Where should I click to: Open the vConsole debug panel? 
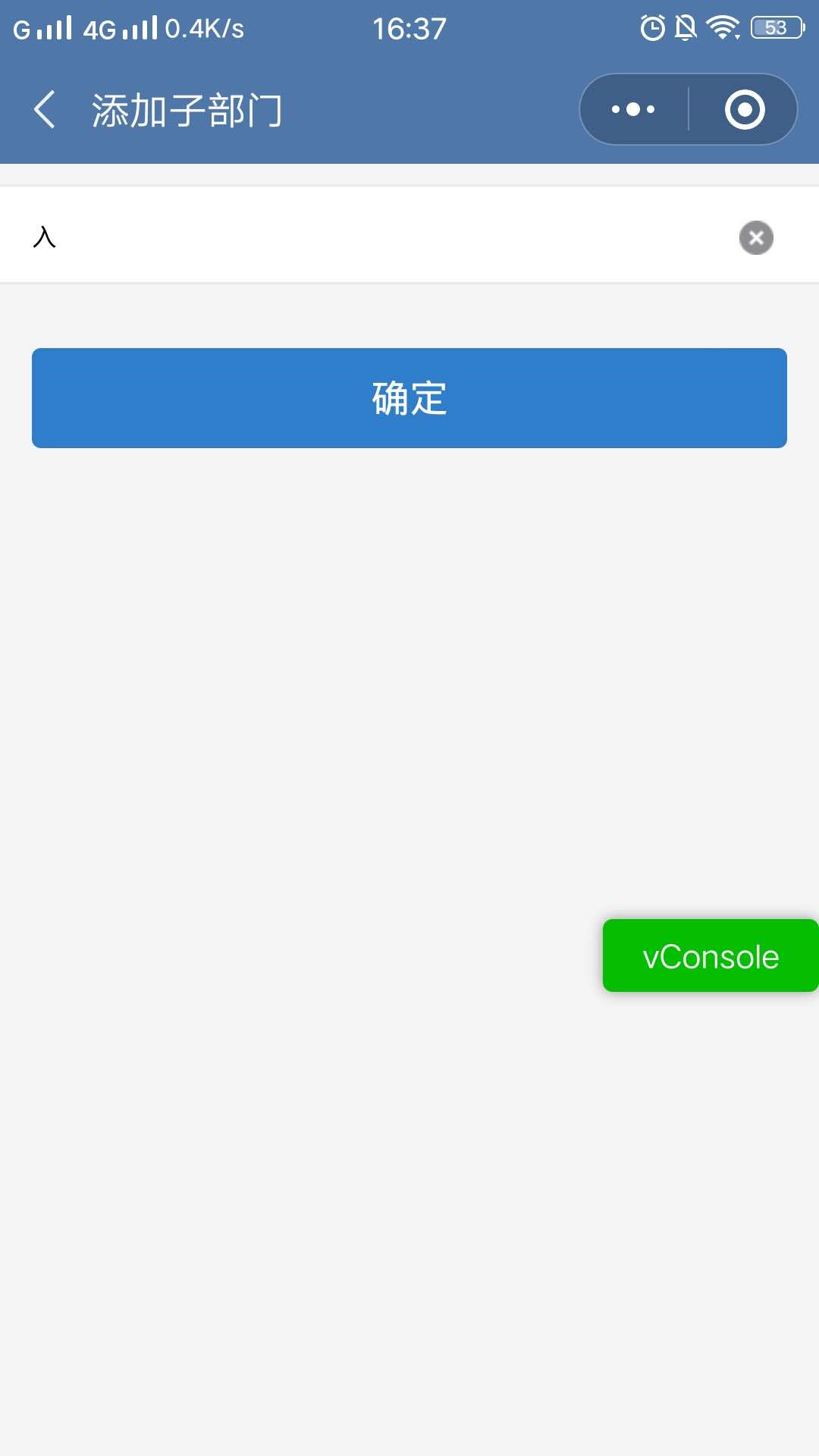click(x=711, y=955)
